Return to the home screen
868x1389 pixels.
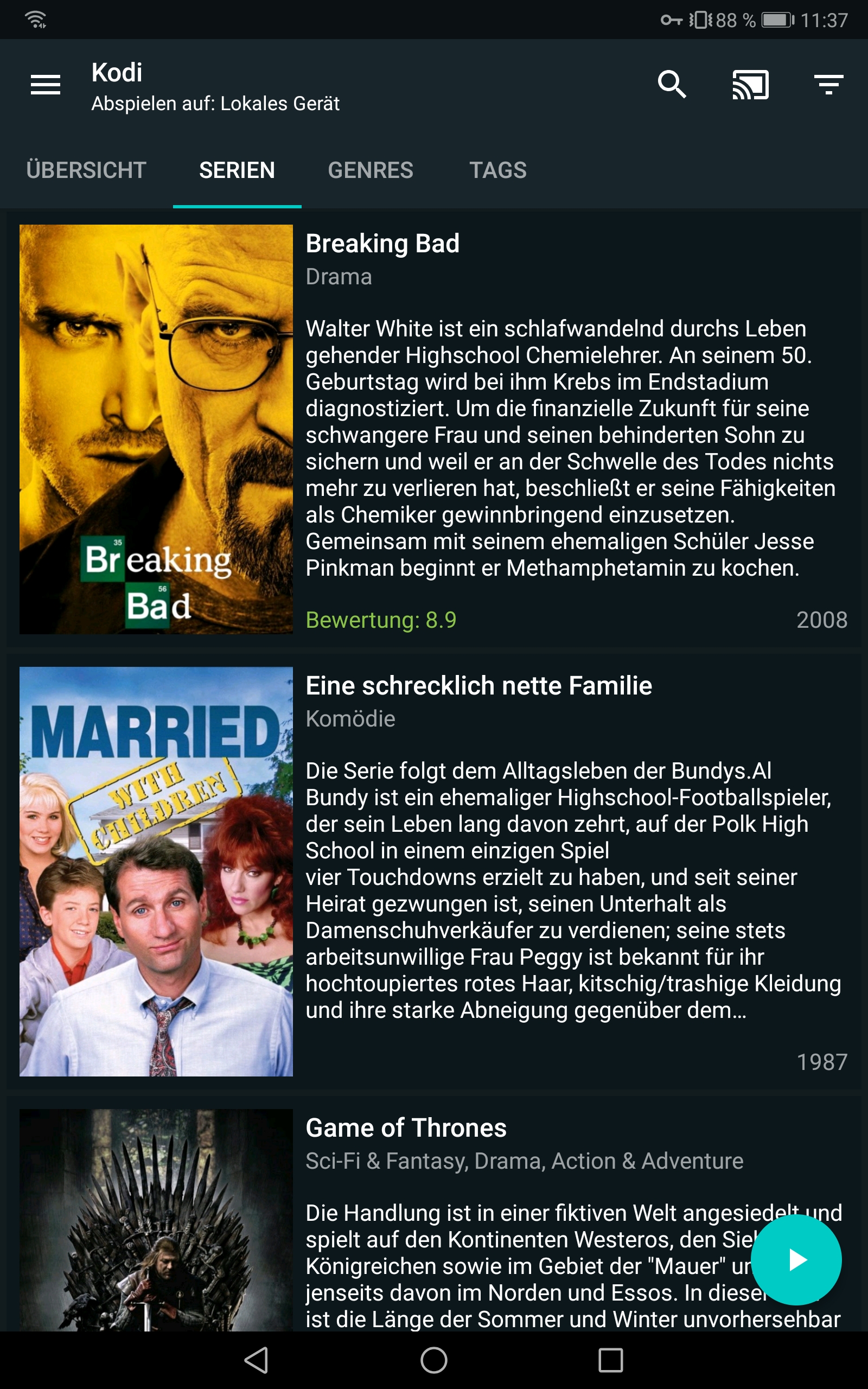(x=433, y=1360)
